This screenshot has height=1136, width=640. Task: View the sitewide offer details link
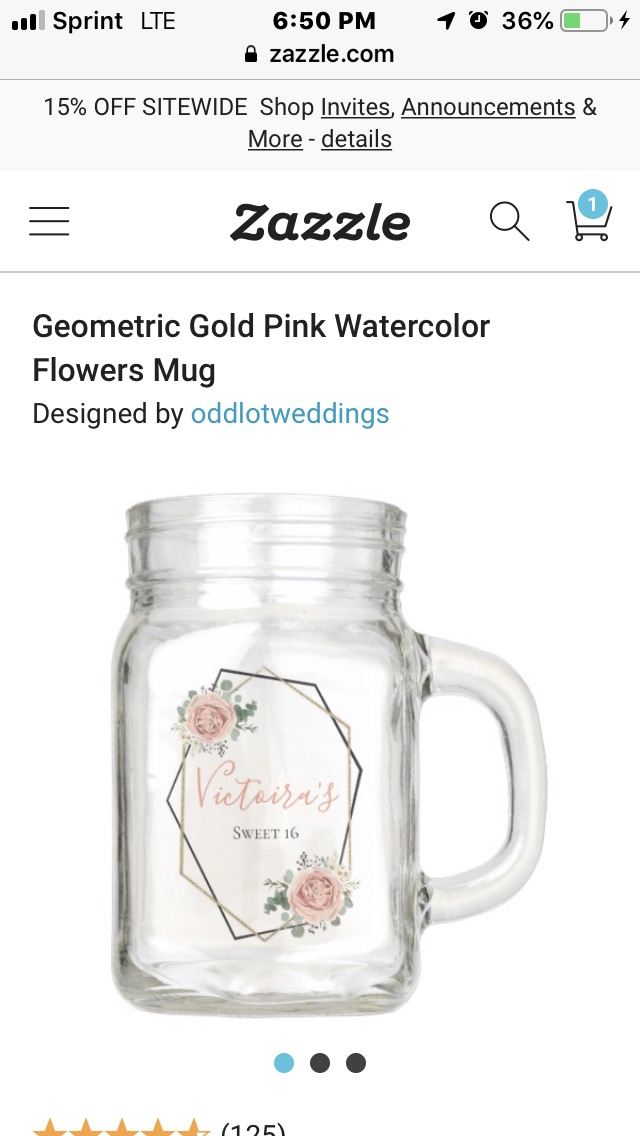(x=356, y=139)
